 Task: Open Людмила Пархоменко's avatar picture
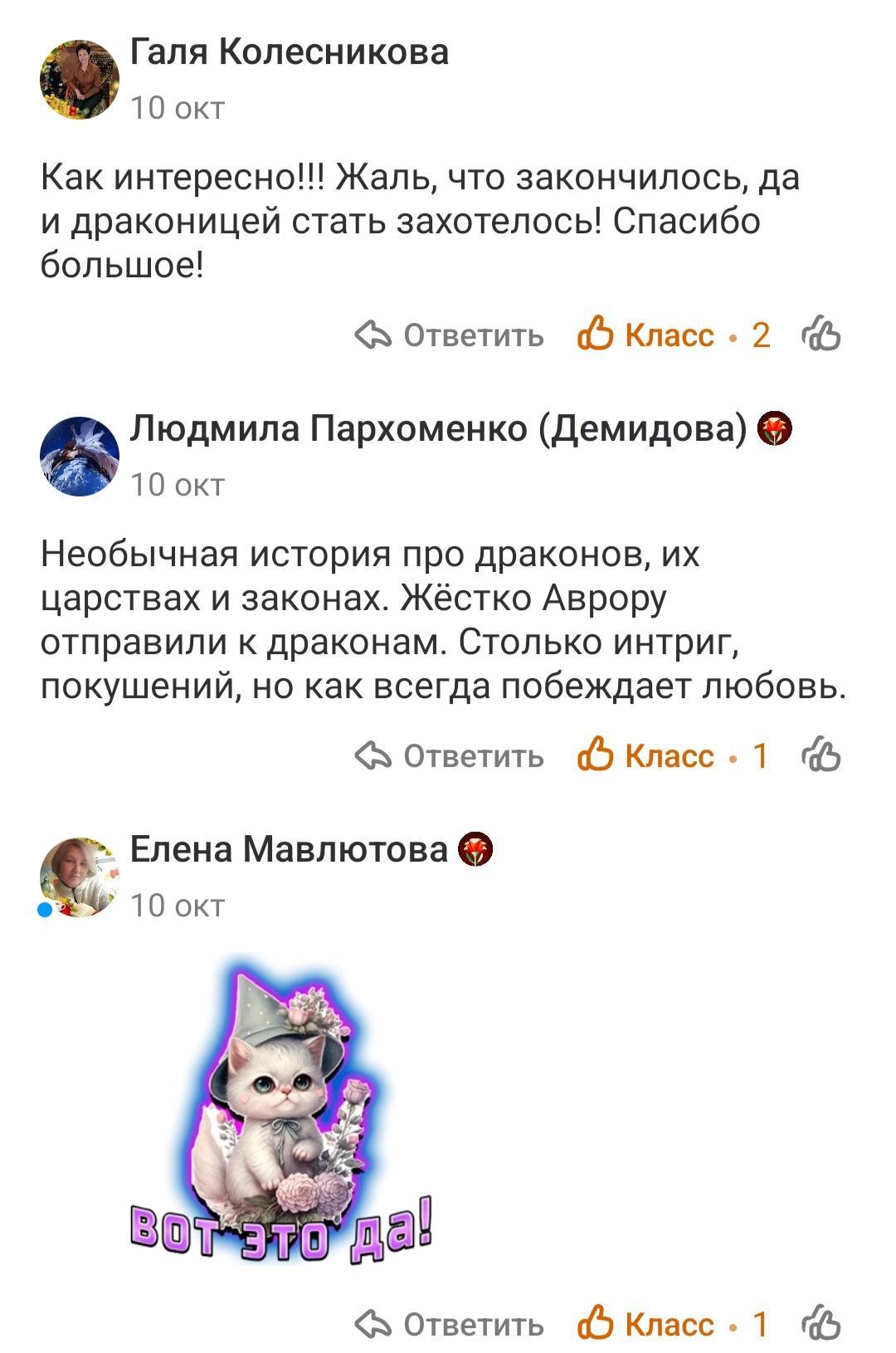pyautogui.click(x=80, y=456)
